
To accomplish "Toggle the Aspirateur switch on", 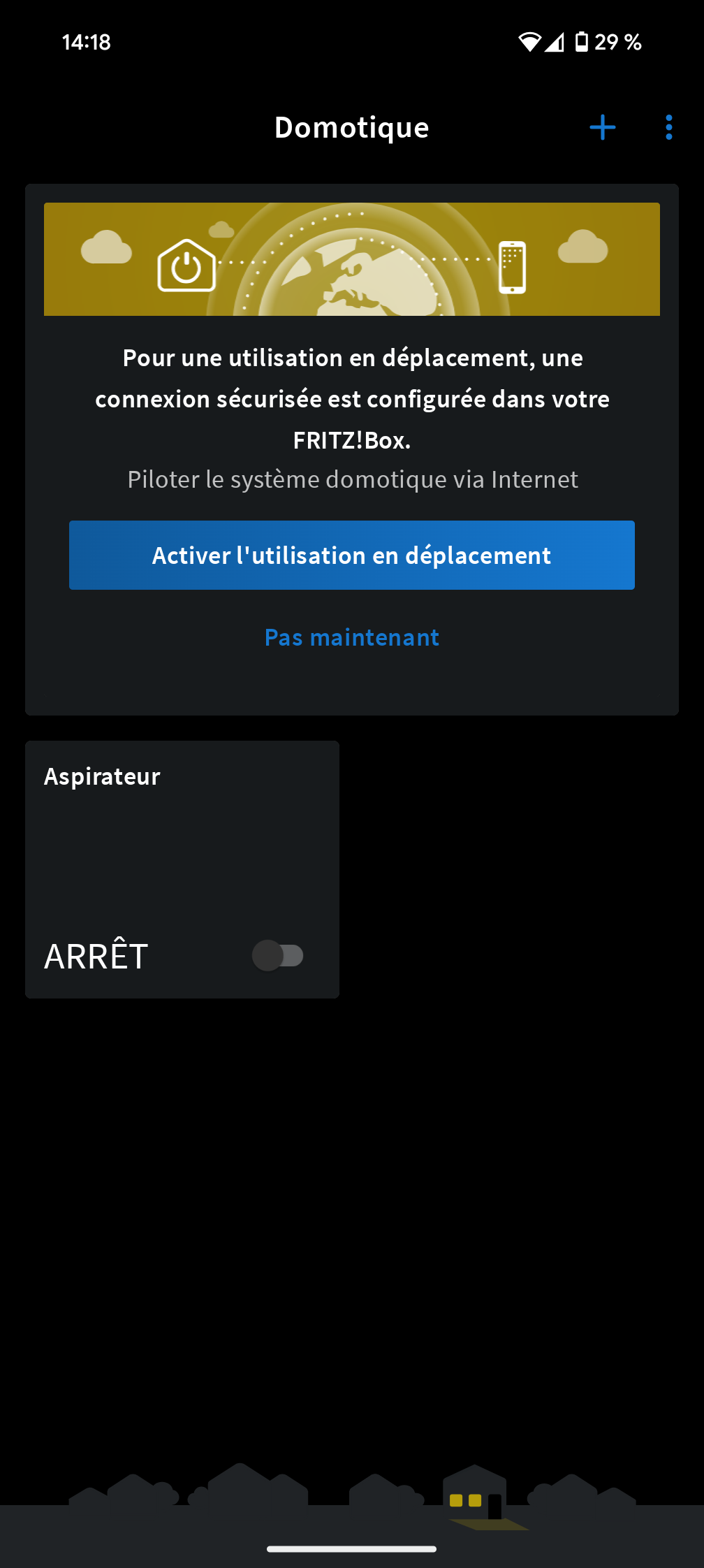I will [278, 955].
